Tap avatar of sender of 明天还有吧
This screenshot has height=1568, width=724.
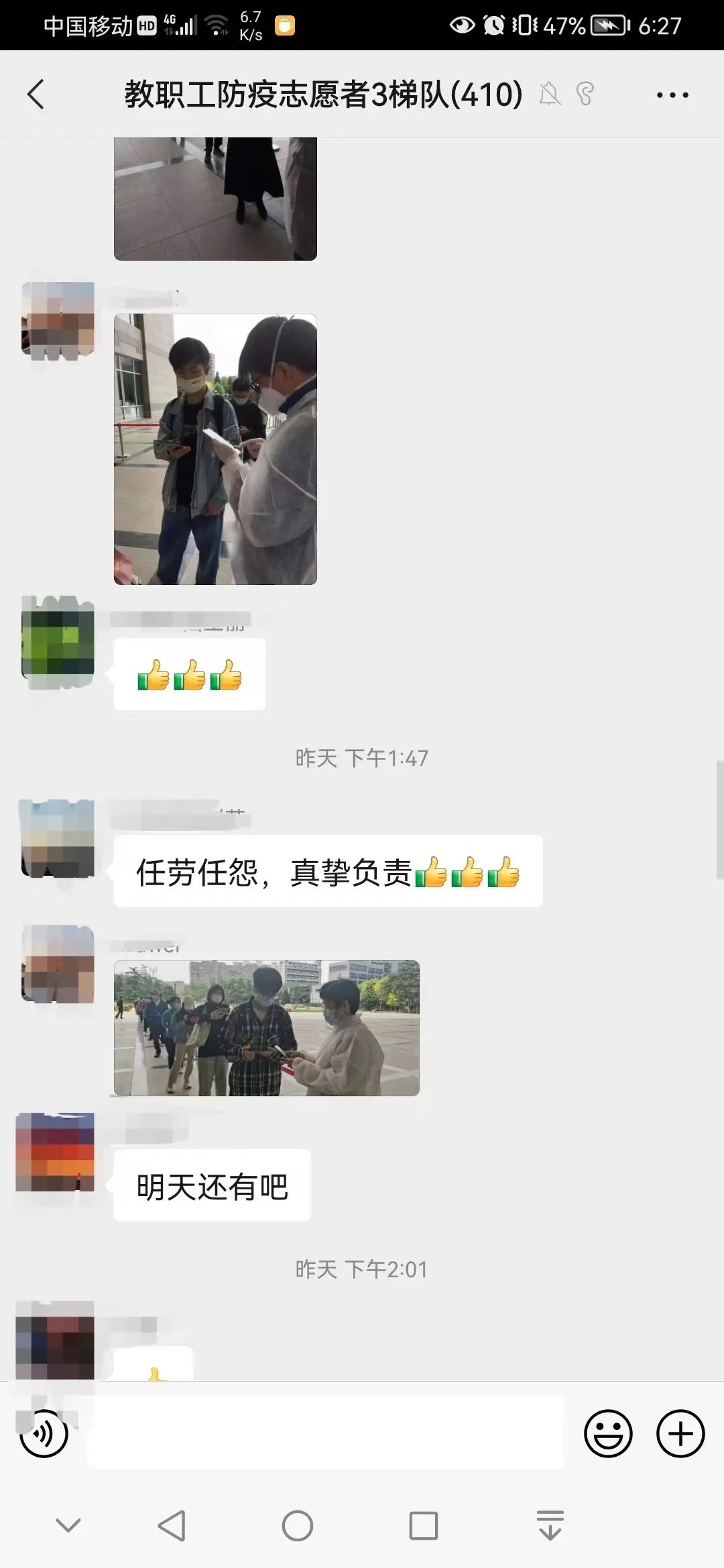[56, 1153]
